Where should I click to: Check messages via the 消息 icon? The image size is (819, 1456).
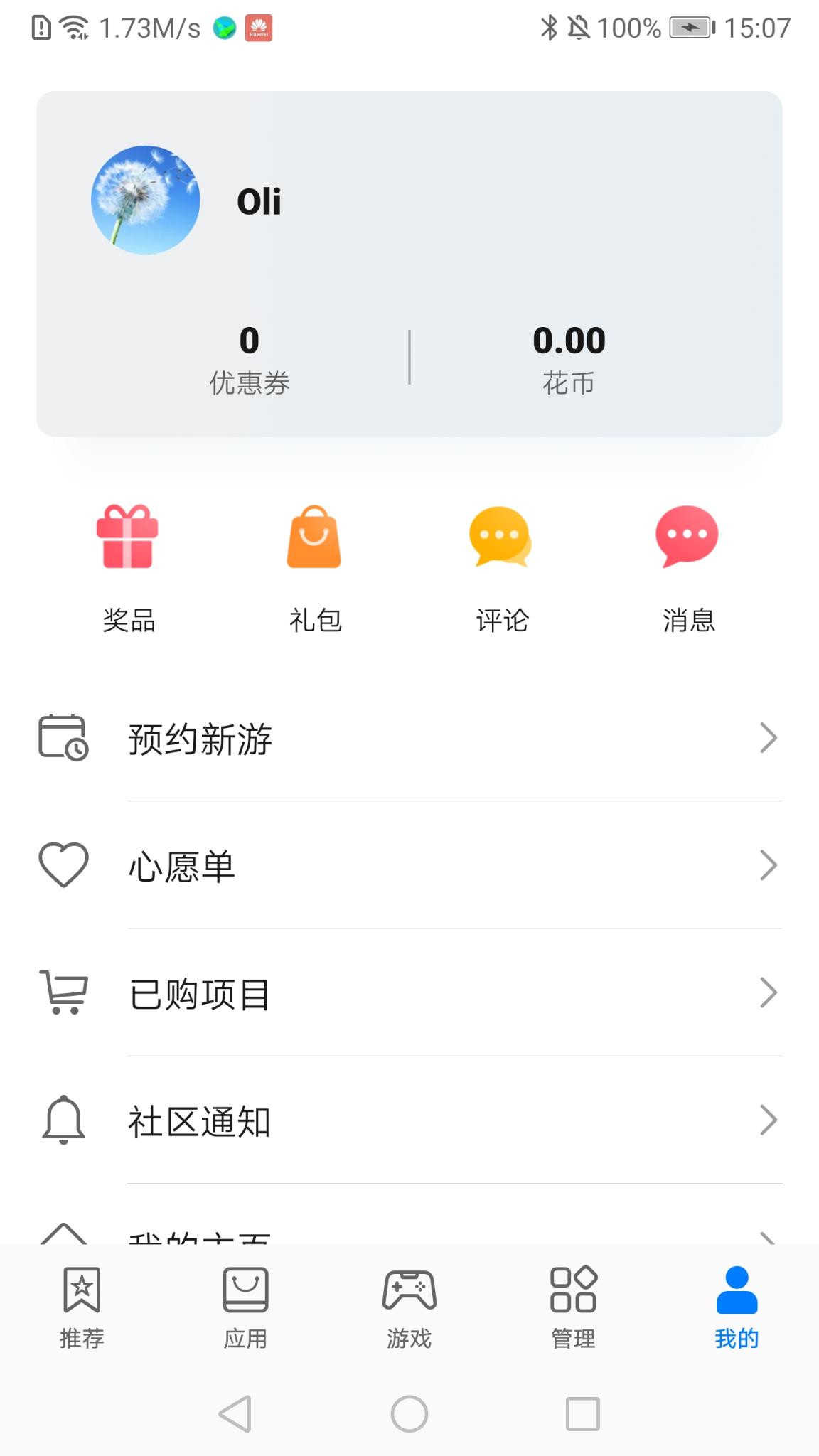687,538
